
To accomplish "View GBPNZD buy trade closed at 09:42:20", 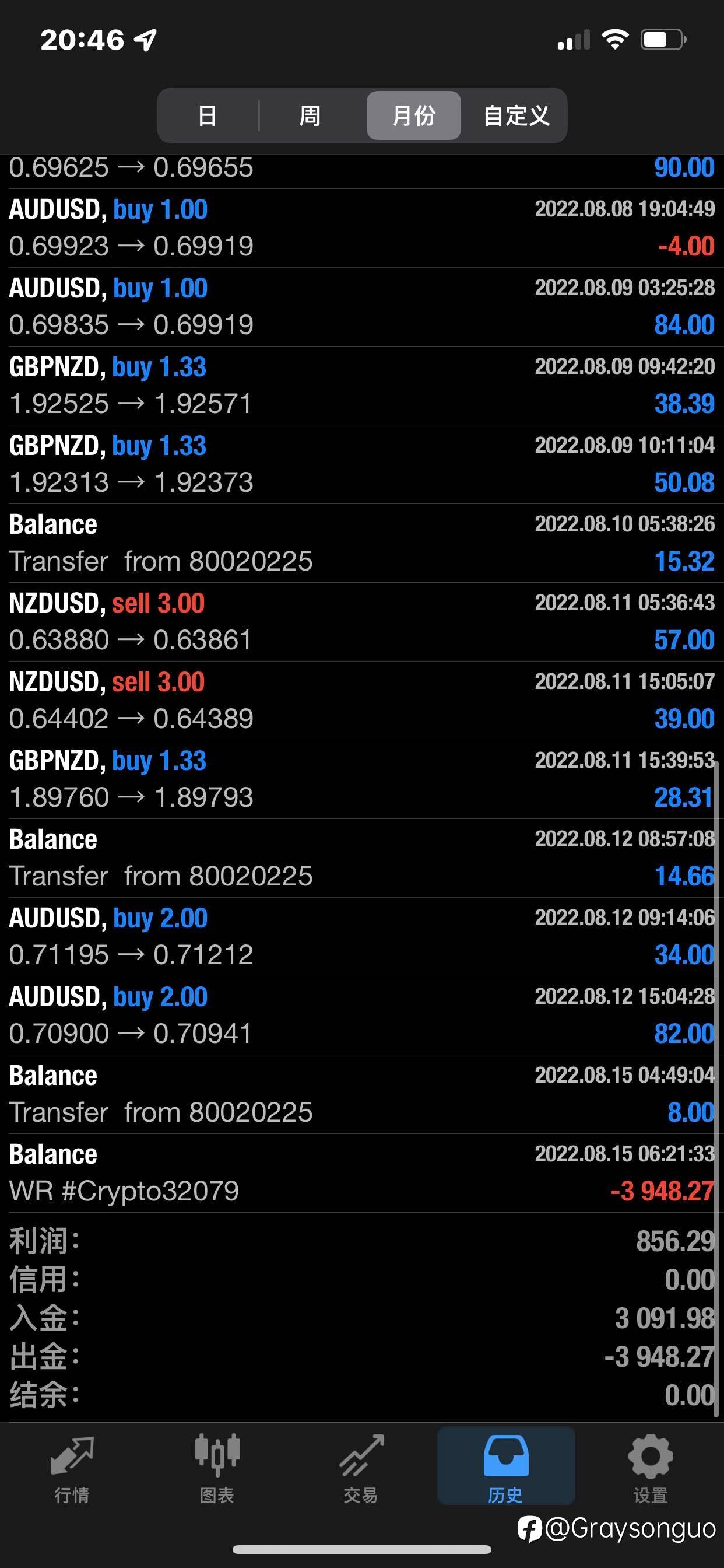I will point(361,386).
